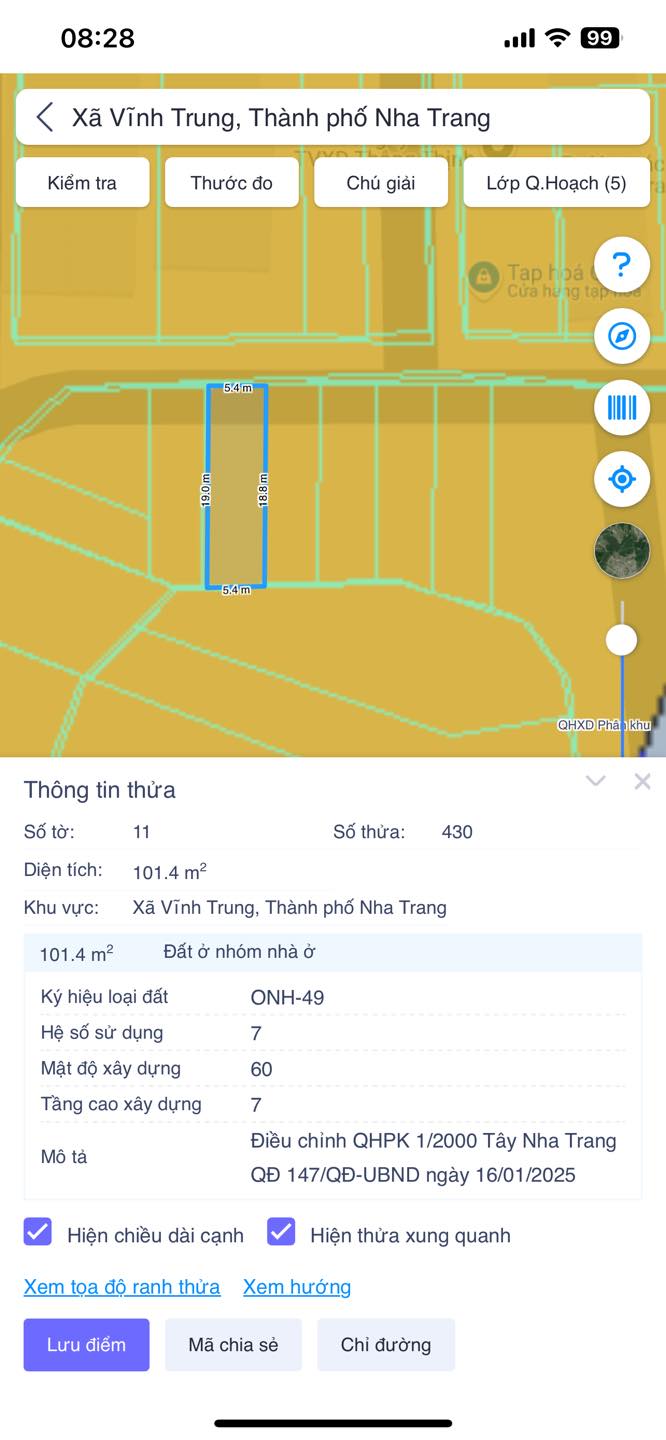Screen dimensions: 666x1440
Task: Center map on my current location
Action: coord(622,479)
